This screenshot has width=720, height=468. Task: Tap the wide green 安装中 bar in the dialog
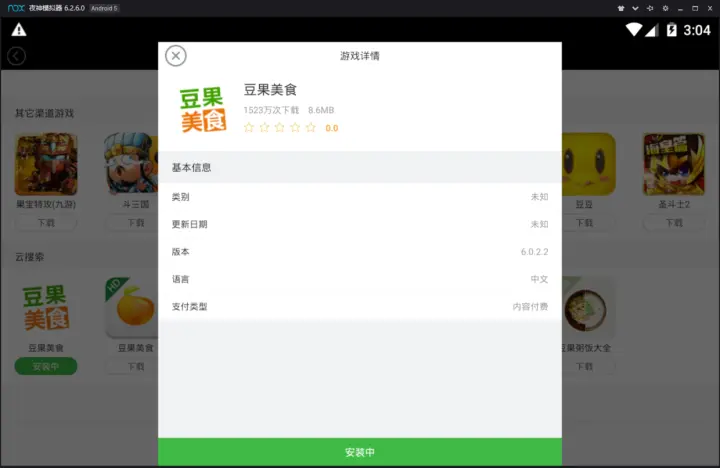[x=360, y=452]
